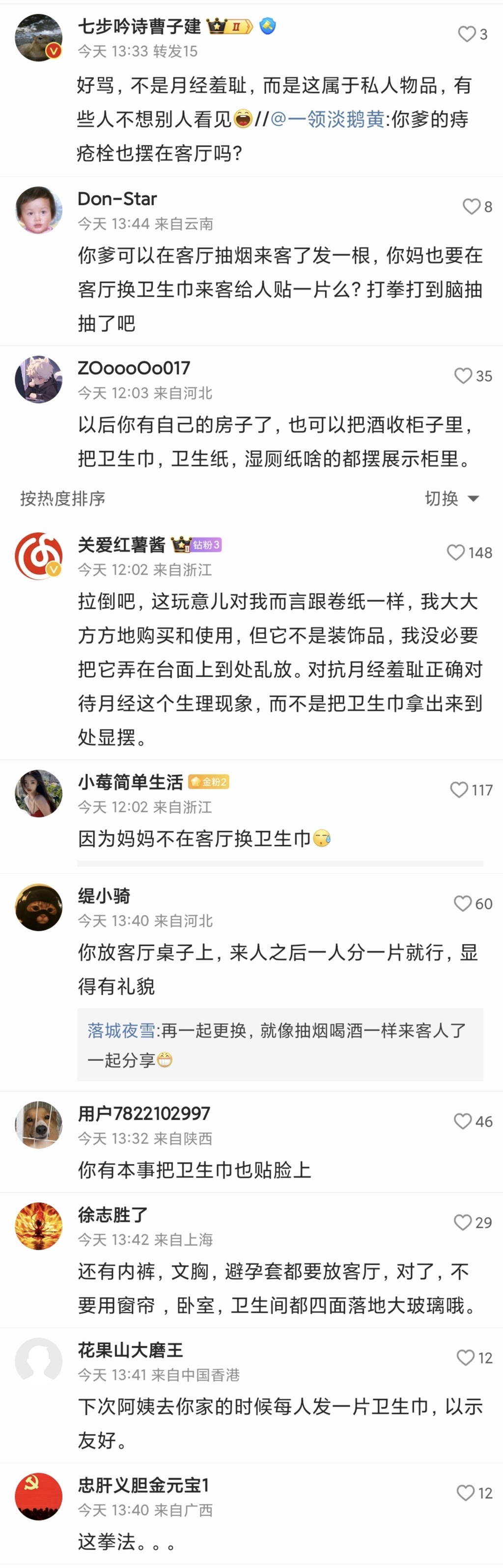
Task: Like Don-Star's comment
Action: coord(472,207)
